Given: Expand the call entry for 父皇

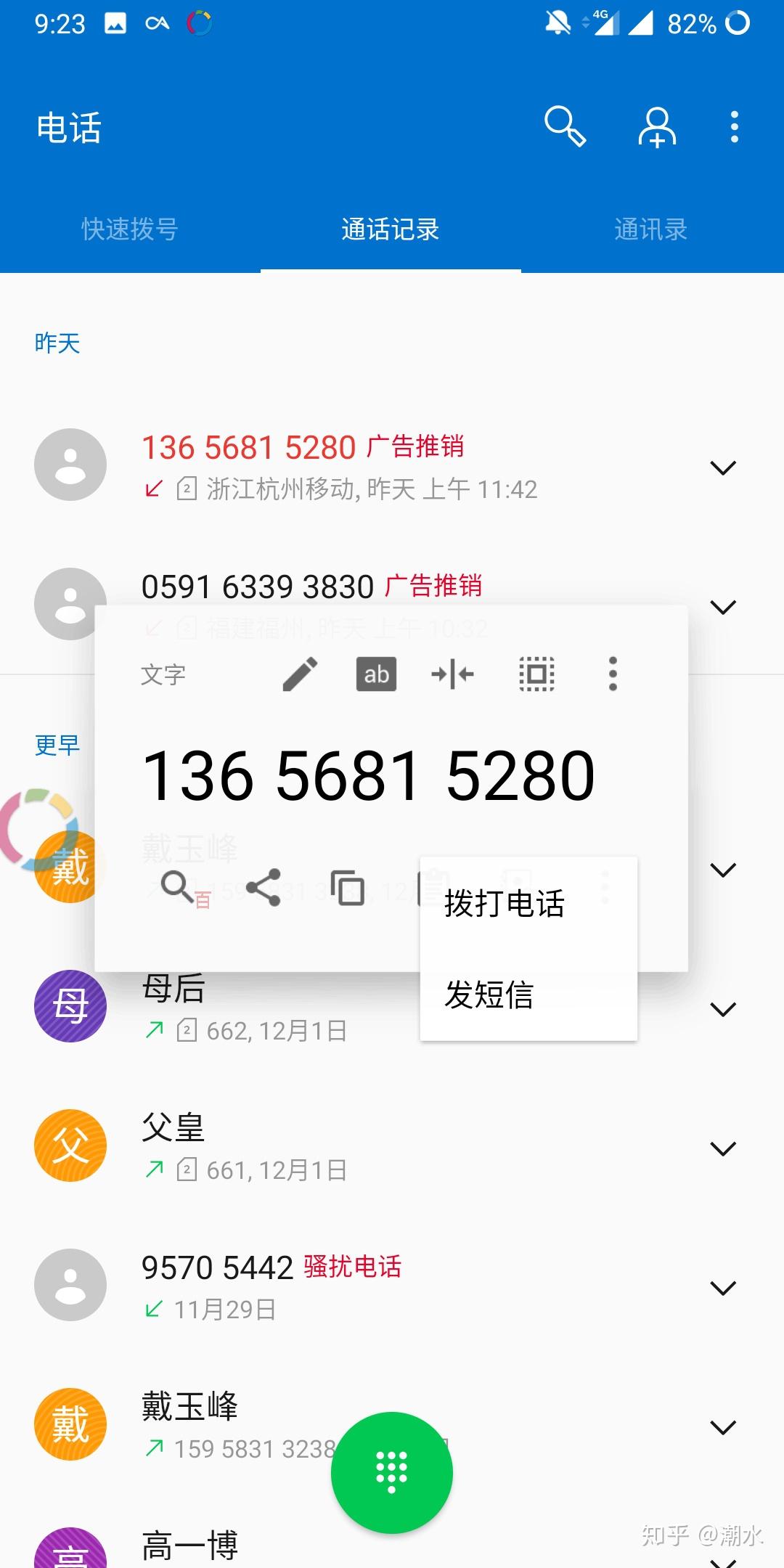Looking at the screenshot, I should coord(723,1147).
